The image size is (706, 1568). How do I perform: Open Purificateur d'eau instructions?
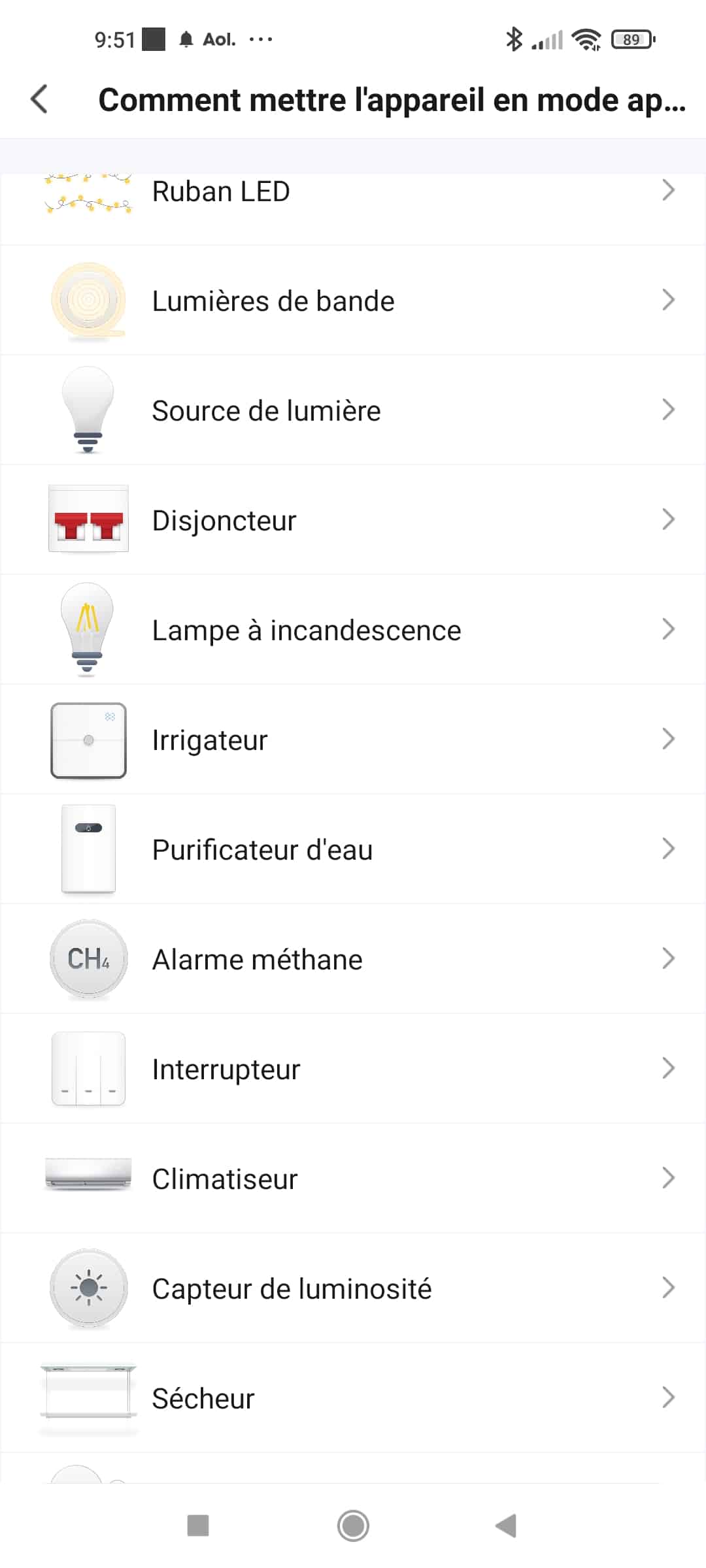click(353, 849)
